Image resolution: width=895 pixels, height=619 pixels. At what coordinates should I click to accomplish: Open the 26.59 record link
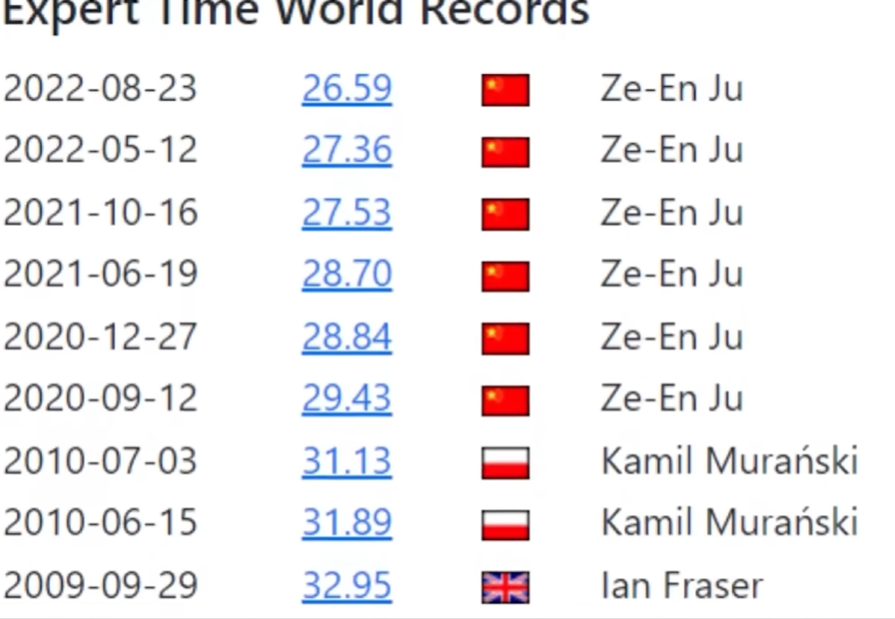coord(346,89)
